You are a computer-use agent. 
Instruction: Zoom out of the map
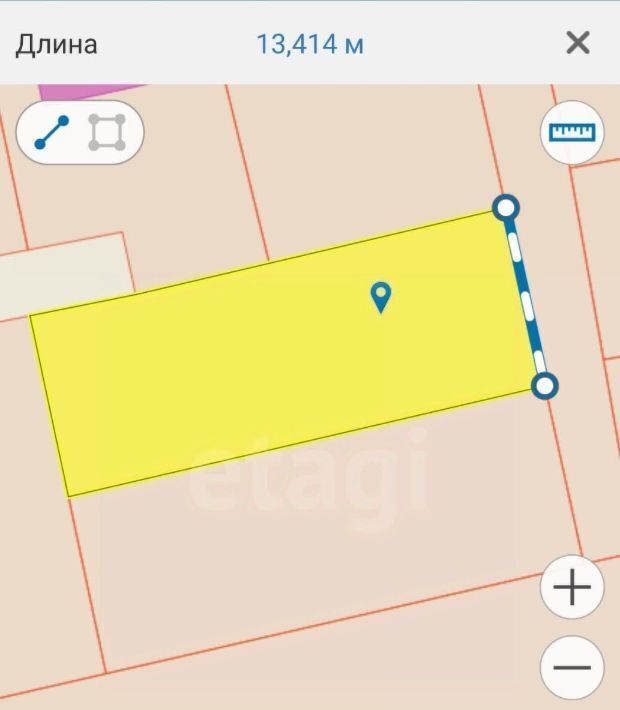pos(572,667)
